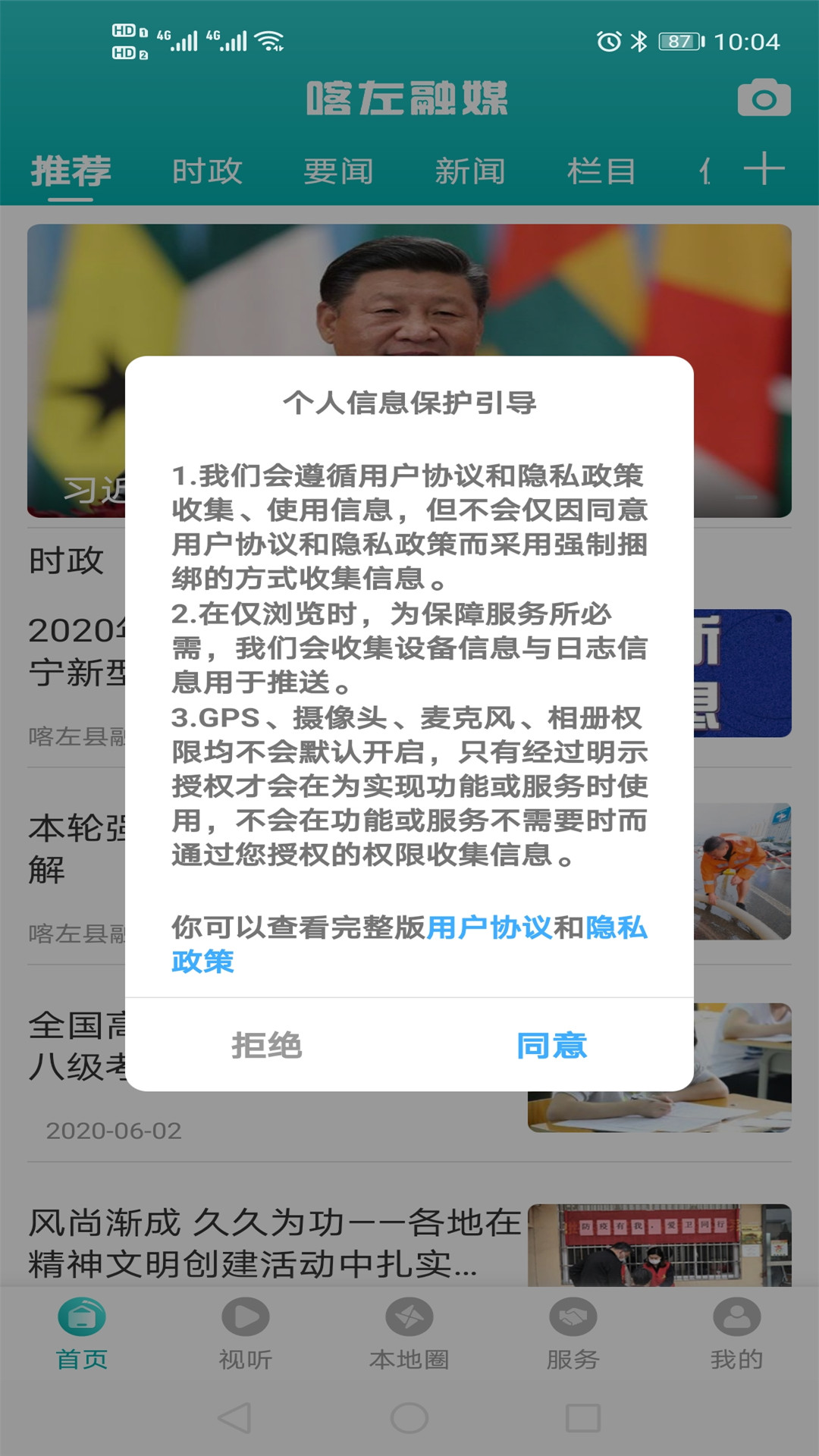Open the 用户协议 link
Screen dimensions: 819x1456
pyautogui.click(x=489, y=927)
